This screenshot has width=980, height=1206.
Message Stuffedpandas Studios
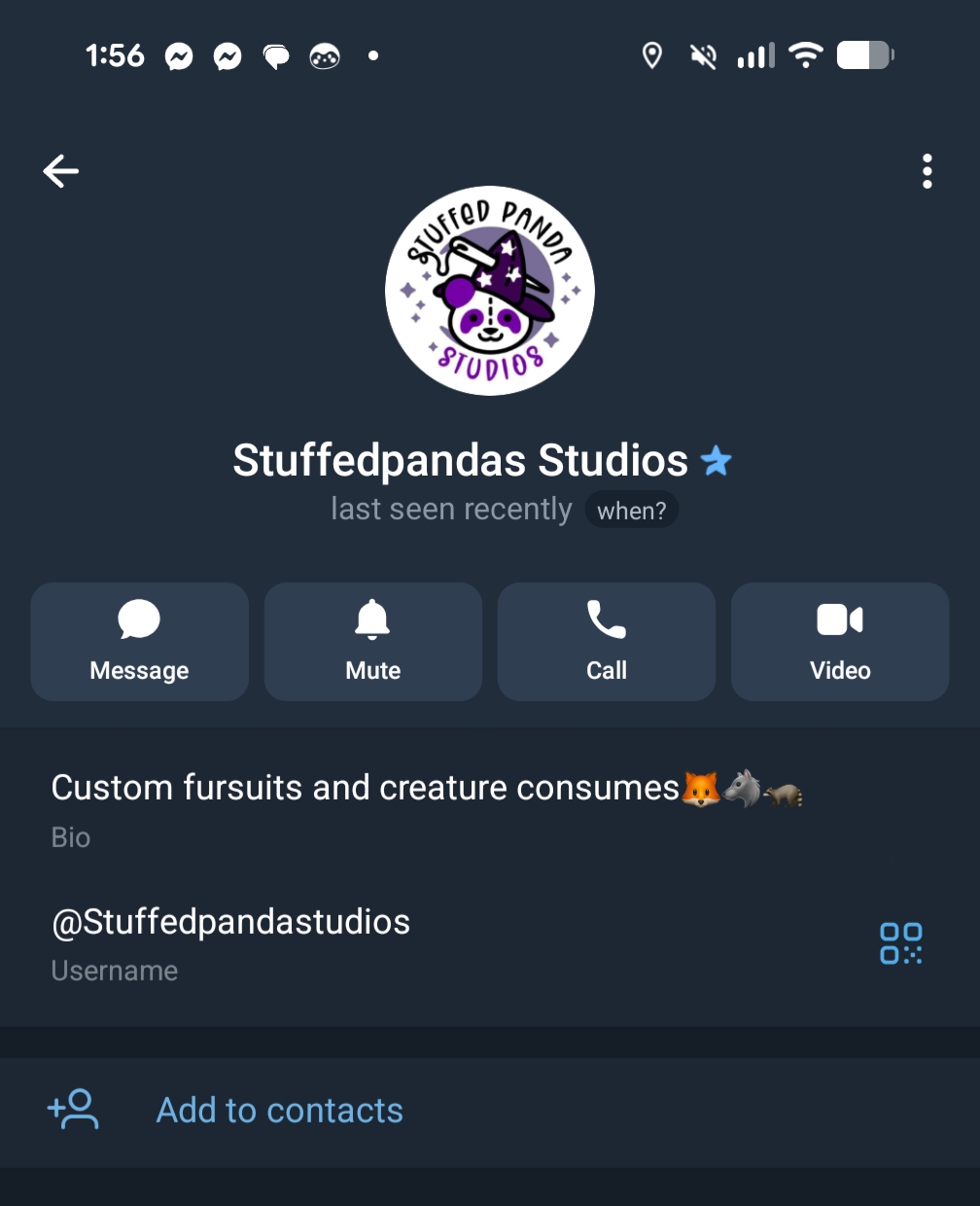(x=139, y=642)
